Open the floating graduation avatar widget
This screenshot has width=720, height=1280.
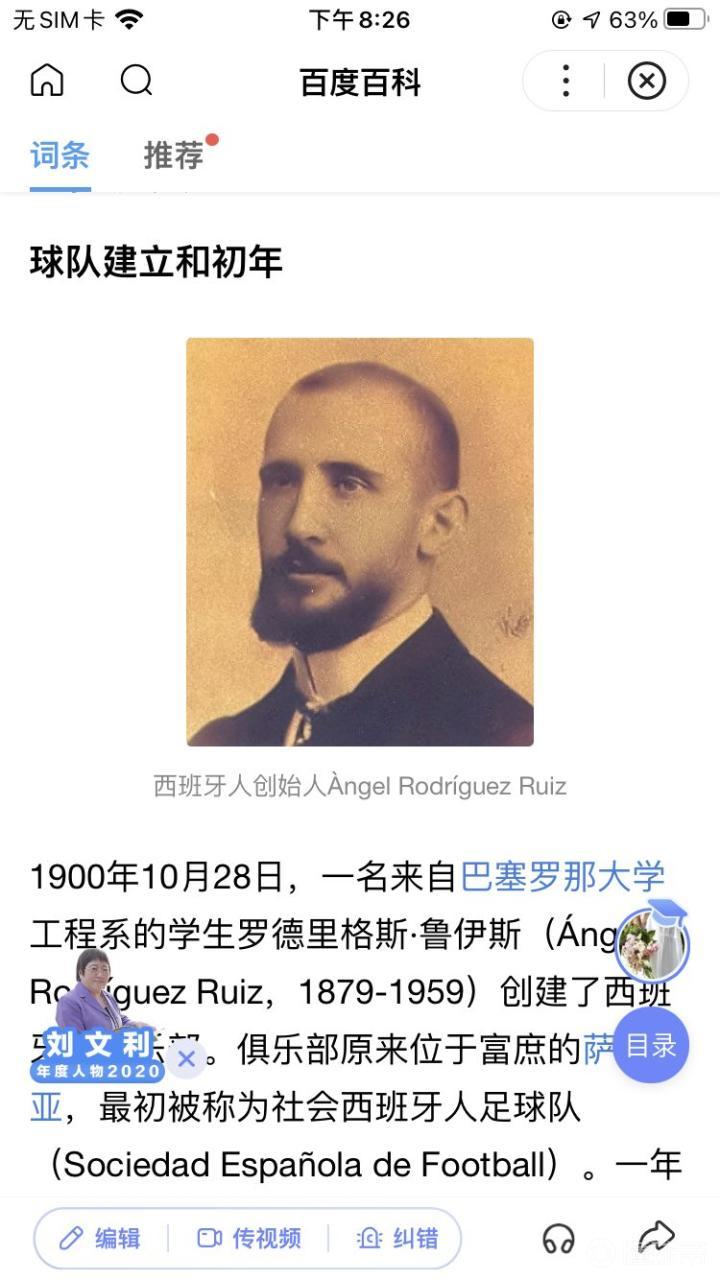pos(652,944)
